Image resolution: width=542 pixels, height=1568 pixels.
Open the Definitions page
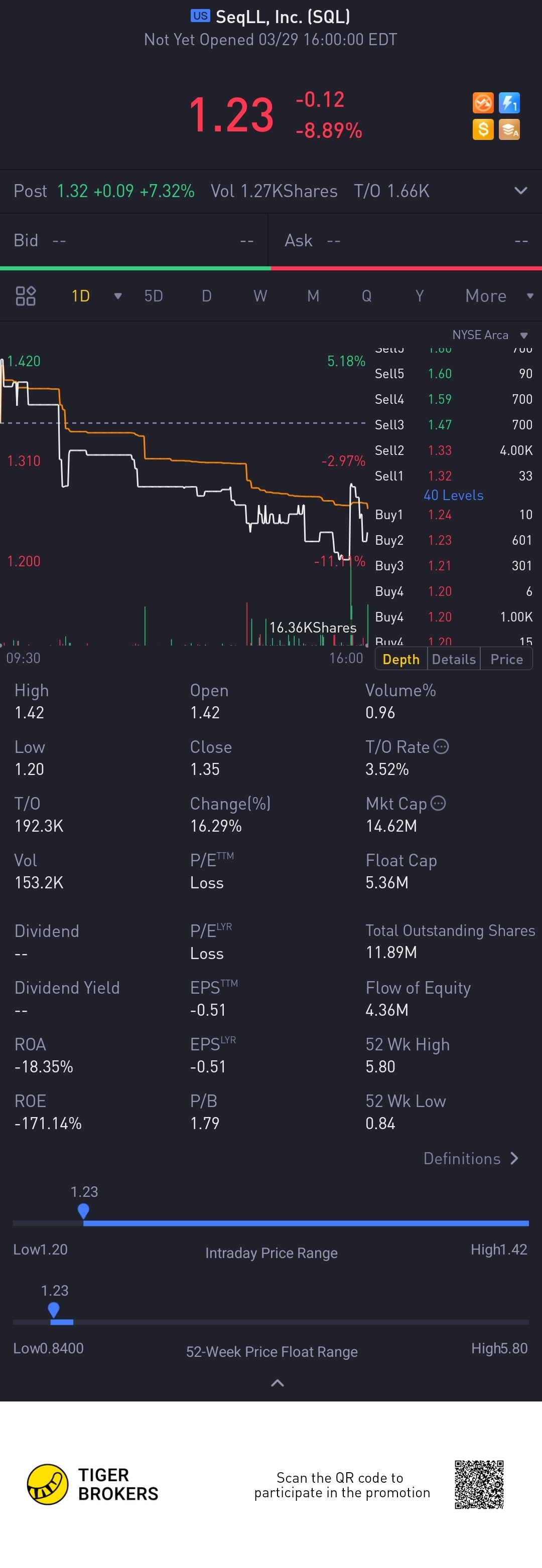(471, 1158)
